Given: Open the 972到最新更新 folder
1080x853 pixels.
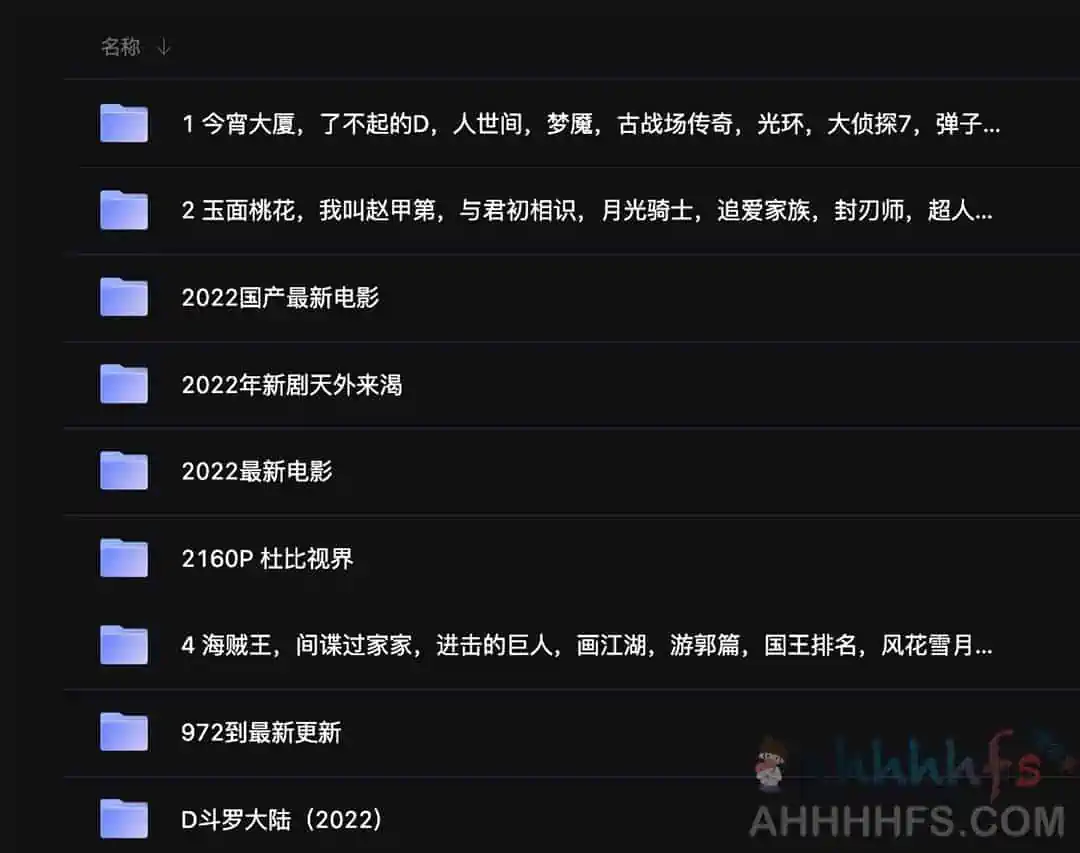Looking at the screenshot, I should click(x=261, y=733).
